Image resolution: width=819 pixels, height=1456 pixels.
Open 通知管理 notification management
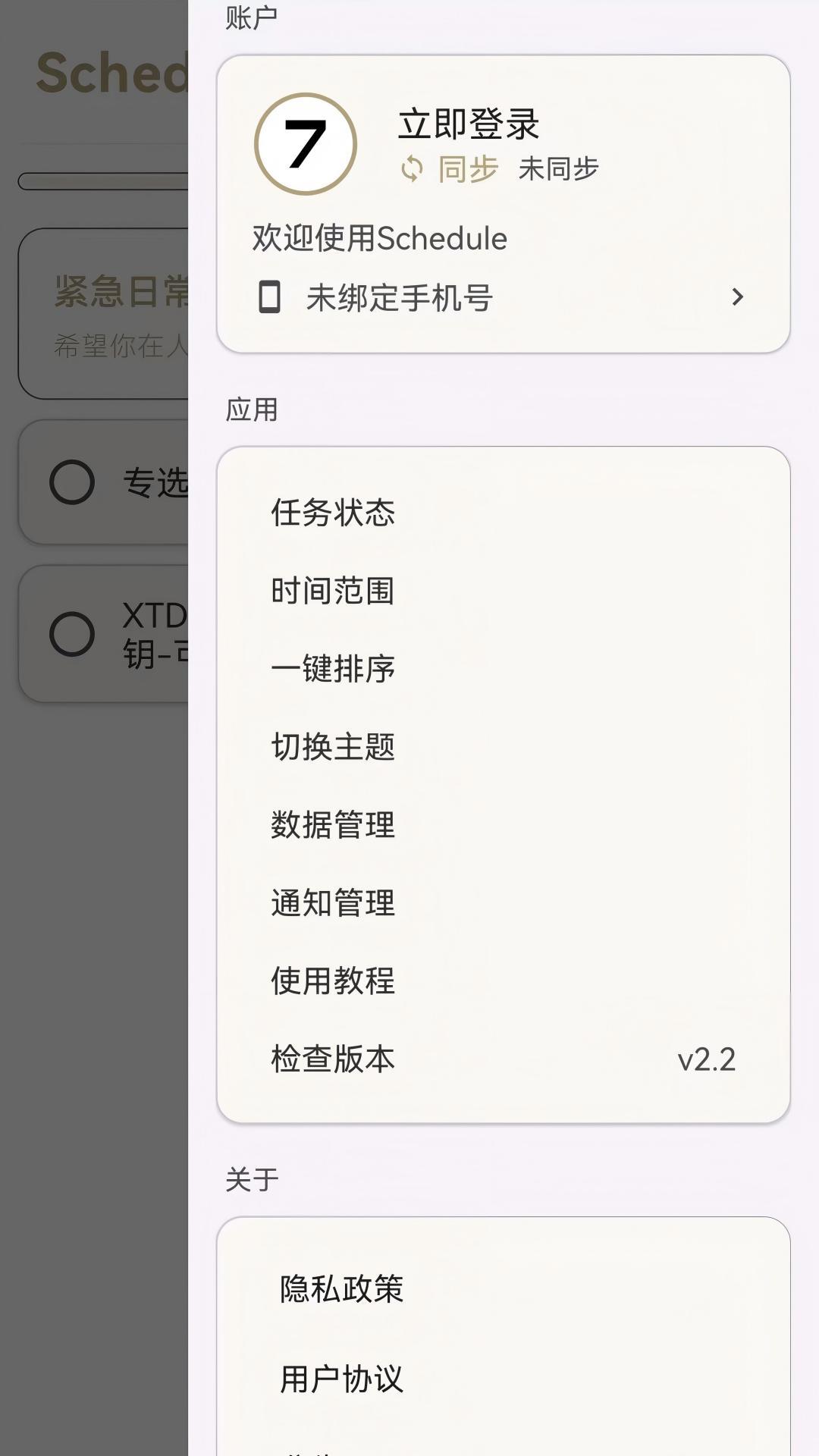click(332, 903)
